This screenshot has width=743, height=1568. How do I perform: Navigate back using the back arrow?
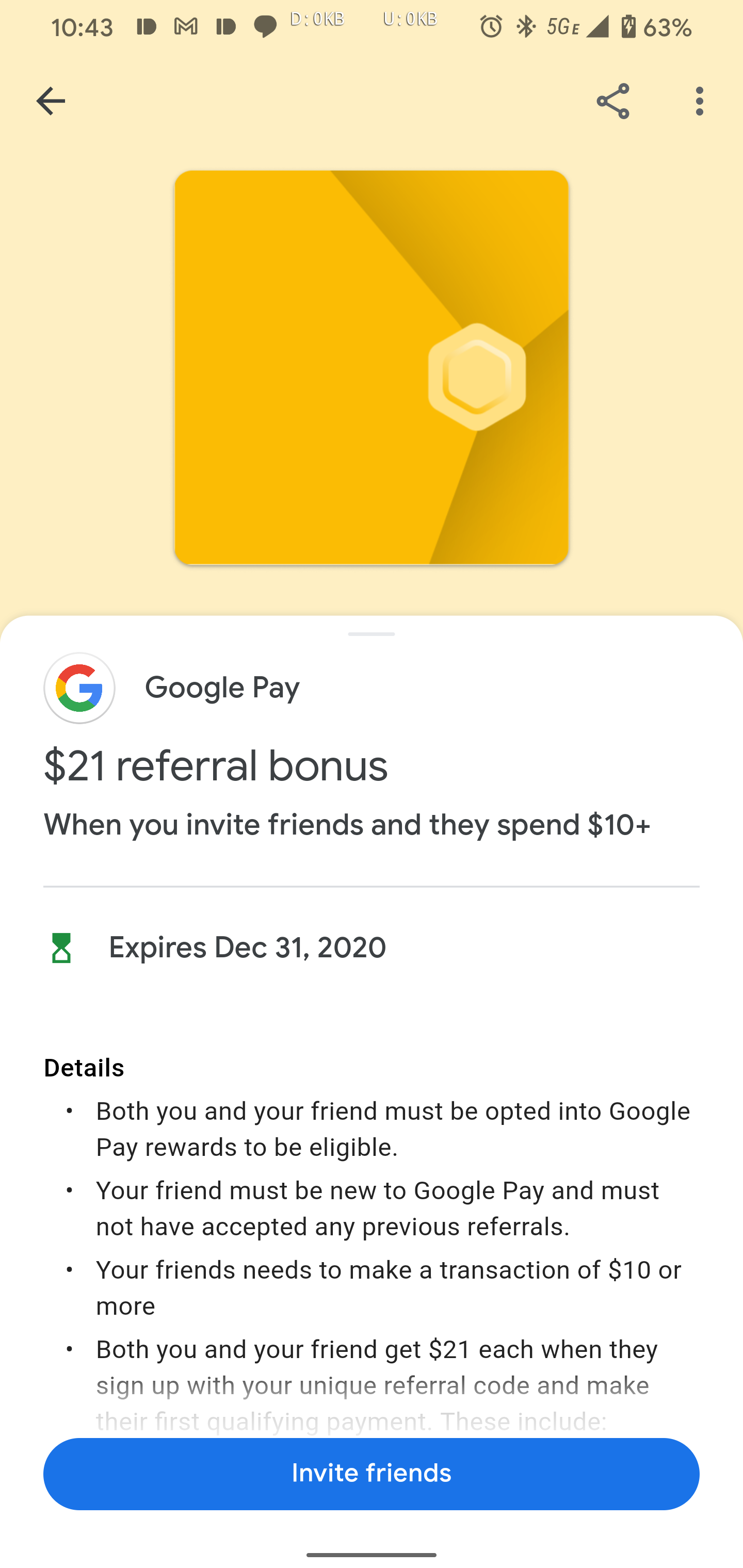tap(51, 101)
